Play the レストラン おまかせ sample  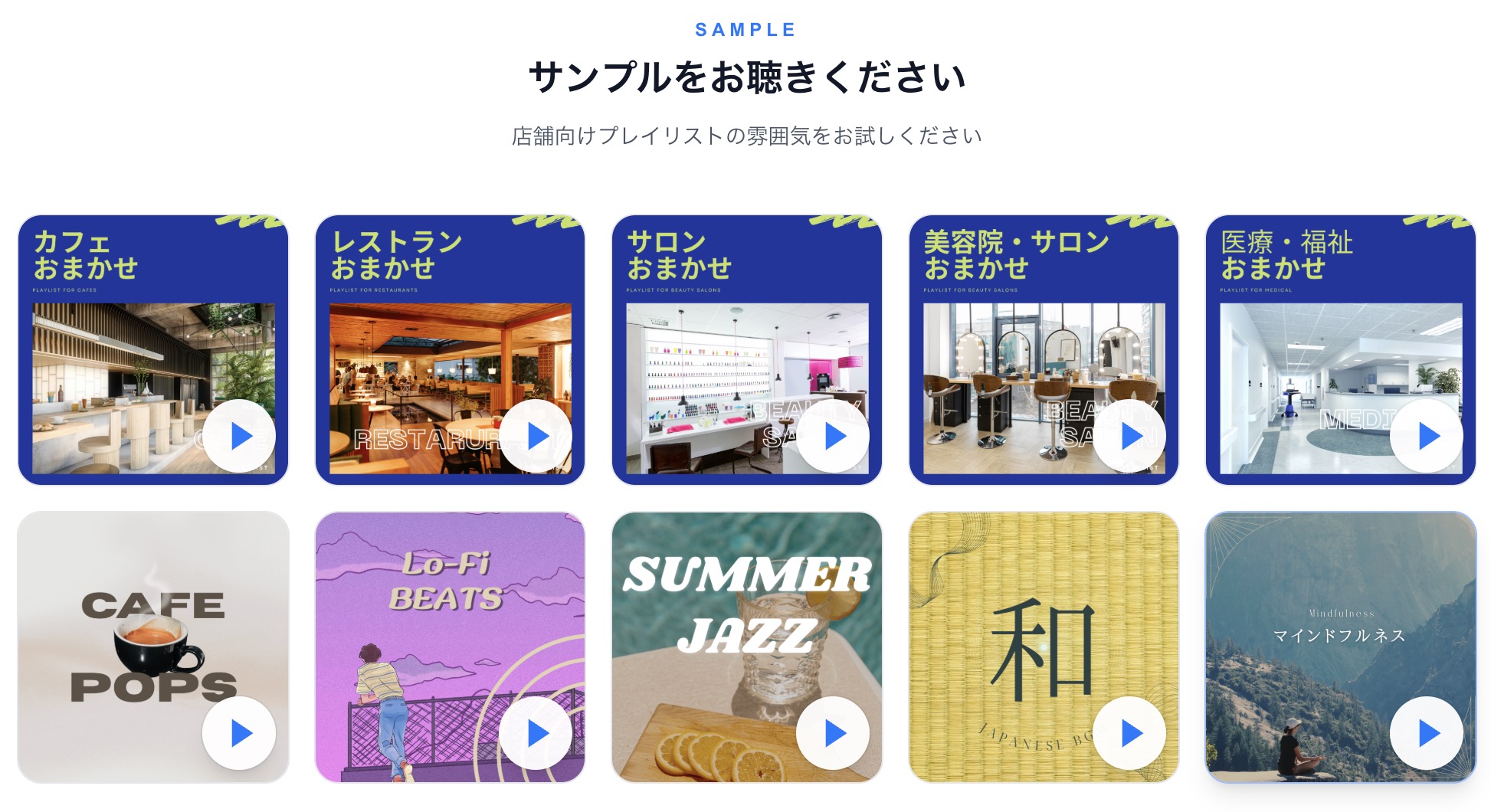pos(536,436)
